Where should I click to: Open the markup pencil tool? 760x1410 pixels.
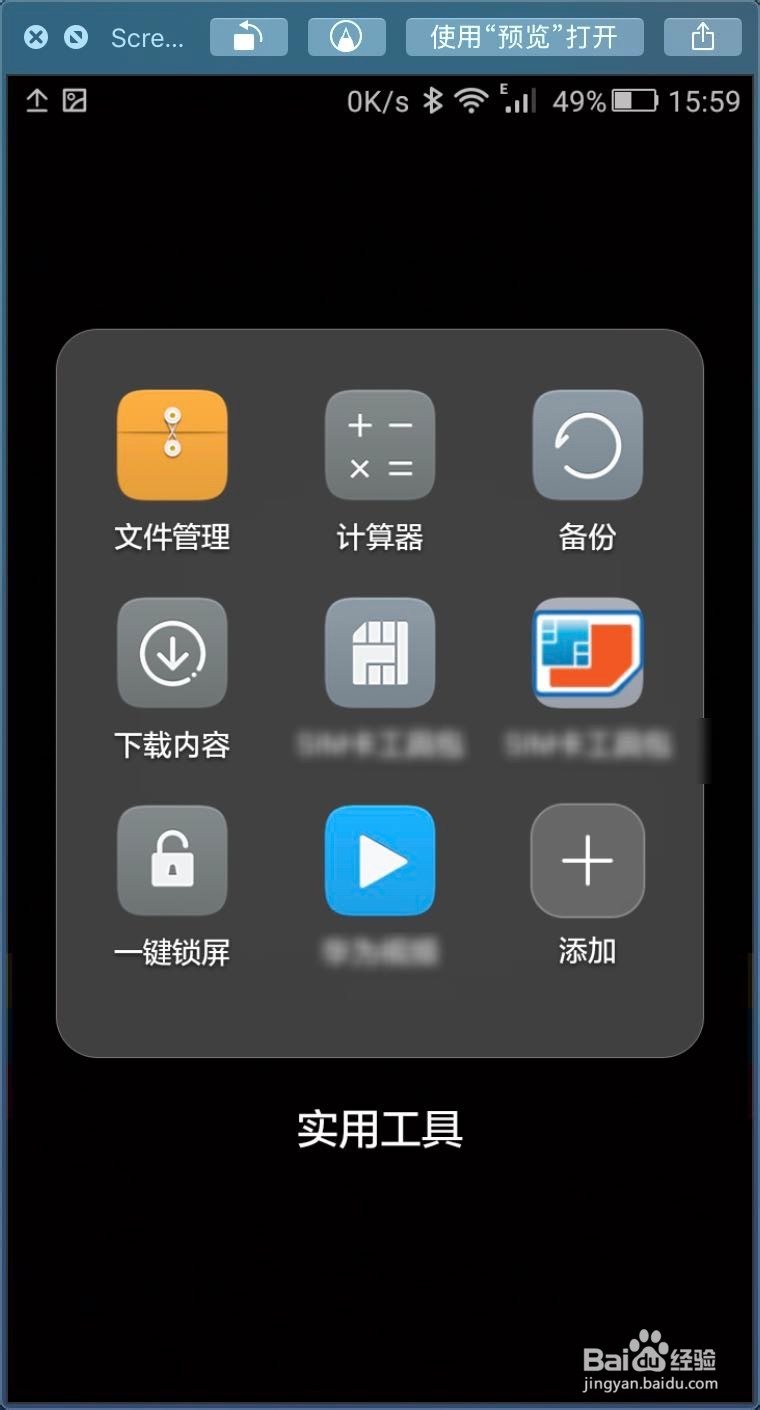tap(346, 36)
